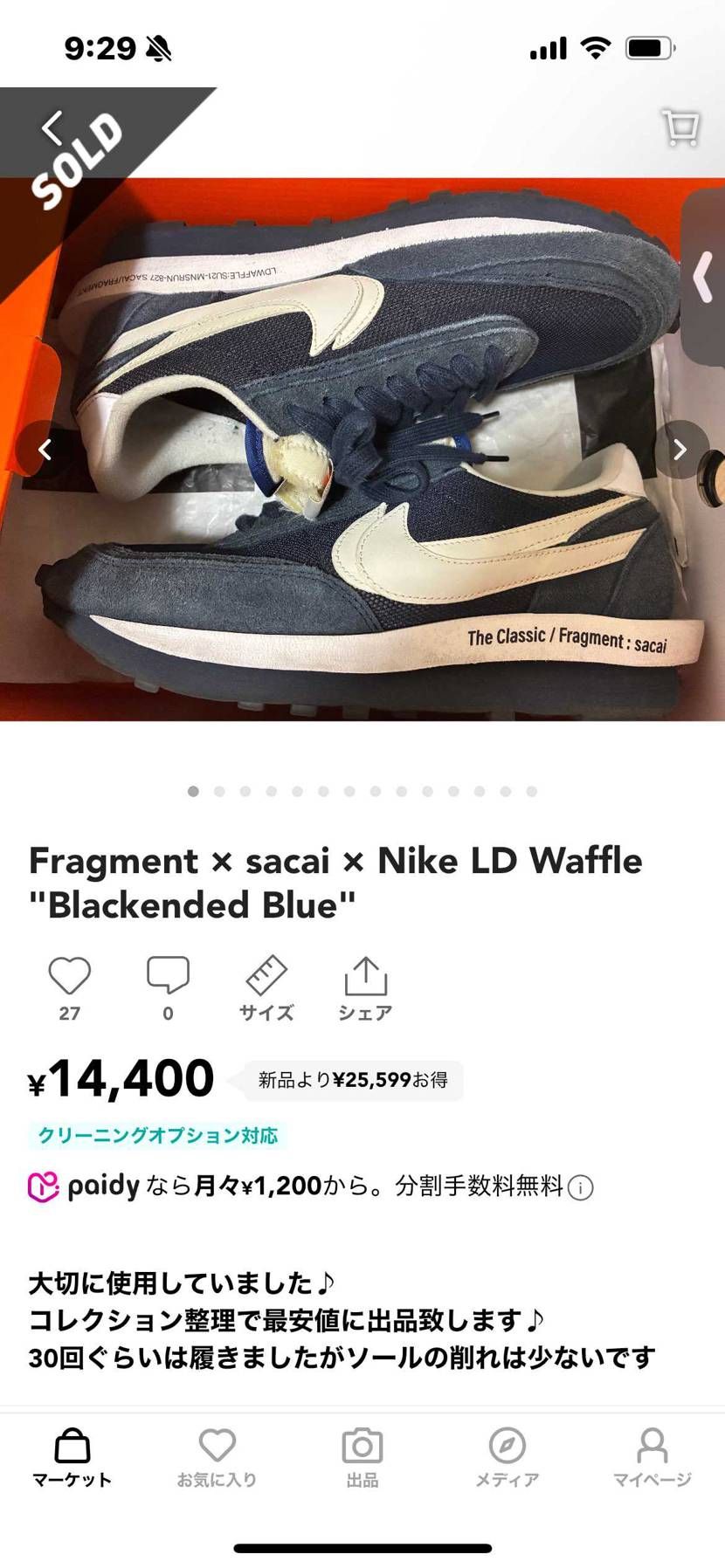
Task: Like this item with the heart icon
Action: [x=69, y=977]
